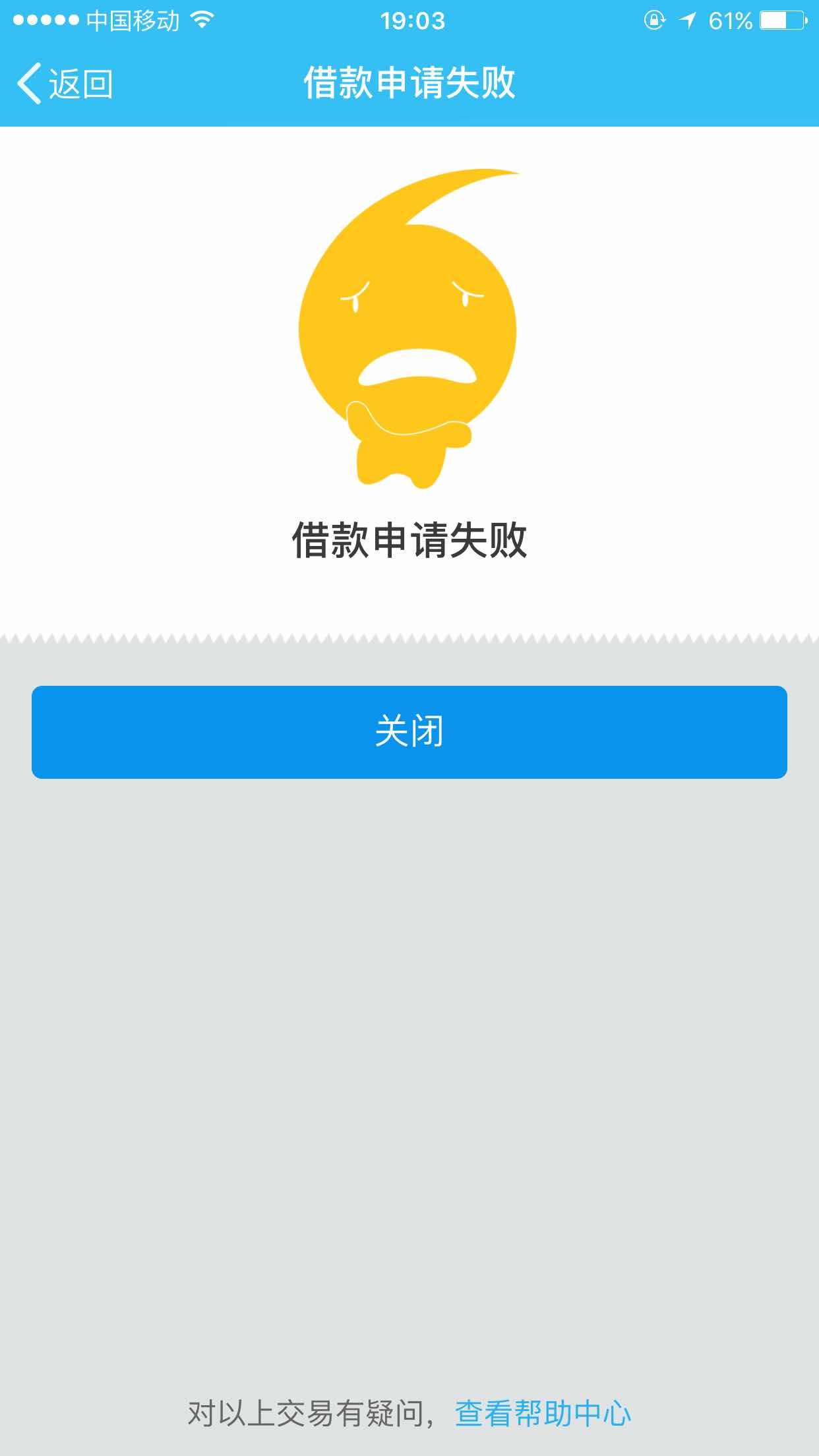Tap the Wi-Fi icon in the status bar
This screenshot has height=1456, width=819.
(x=199, y=20)
